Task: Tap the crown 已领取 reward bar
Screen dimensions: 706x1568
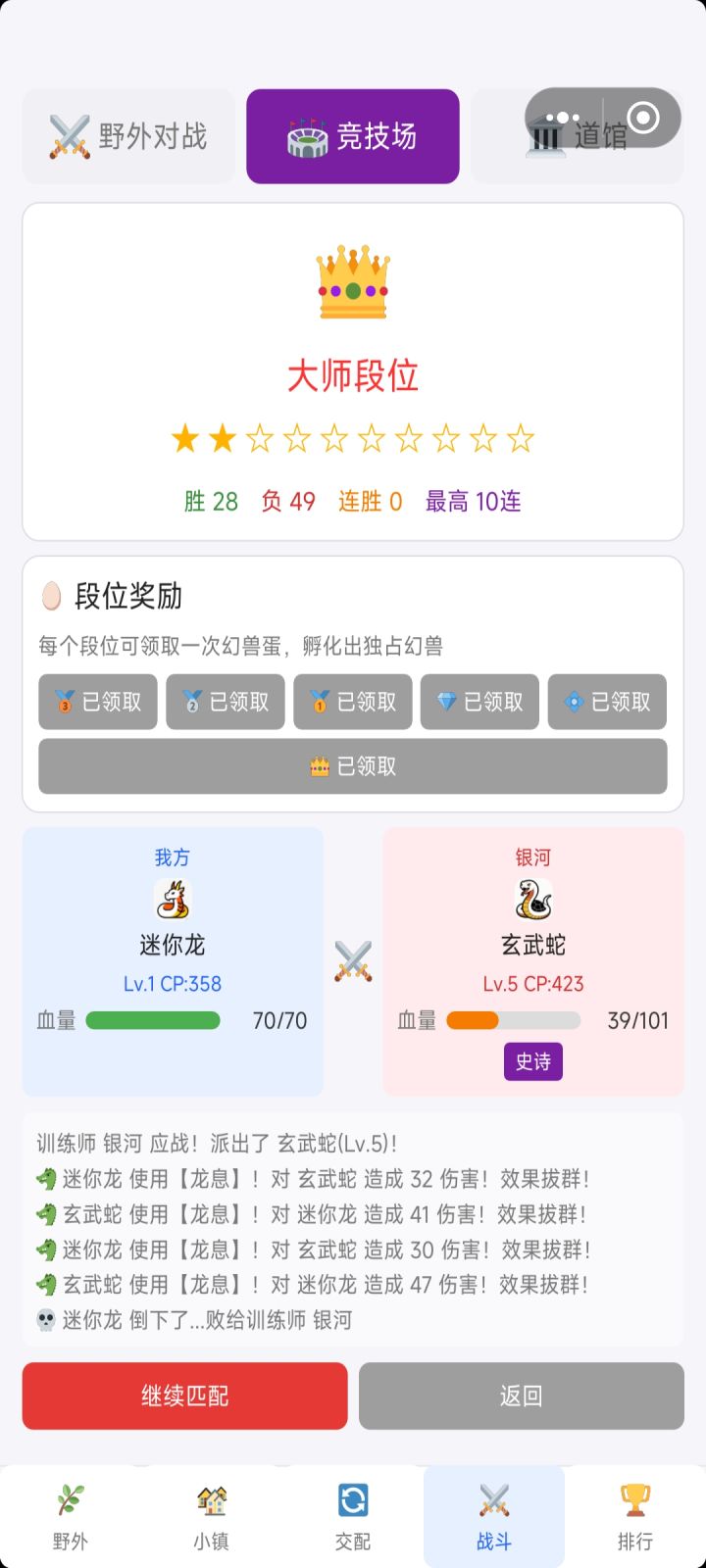Action: (352, 766)
